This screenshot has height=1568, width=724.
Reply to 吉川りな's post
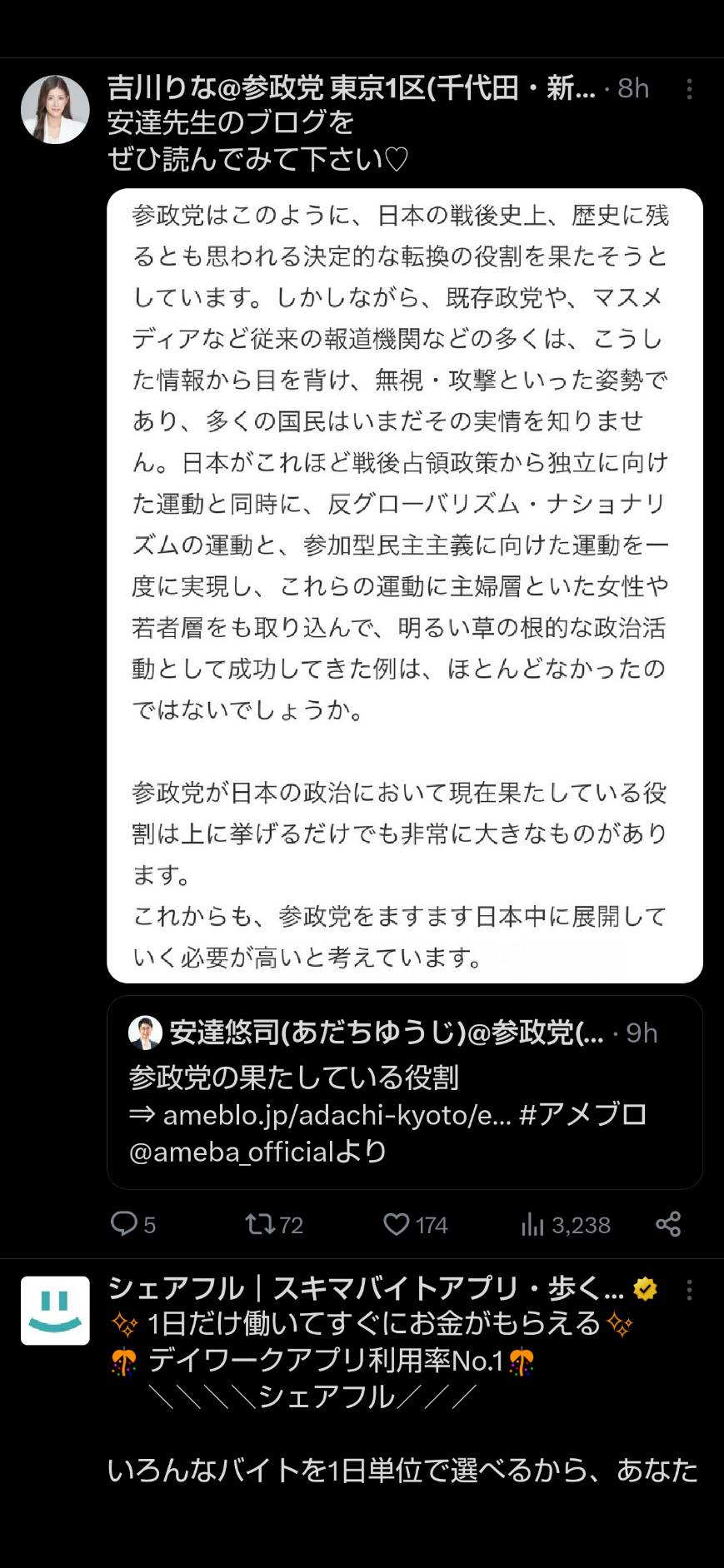click(133, 1224)
